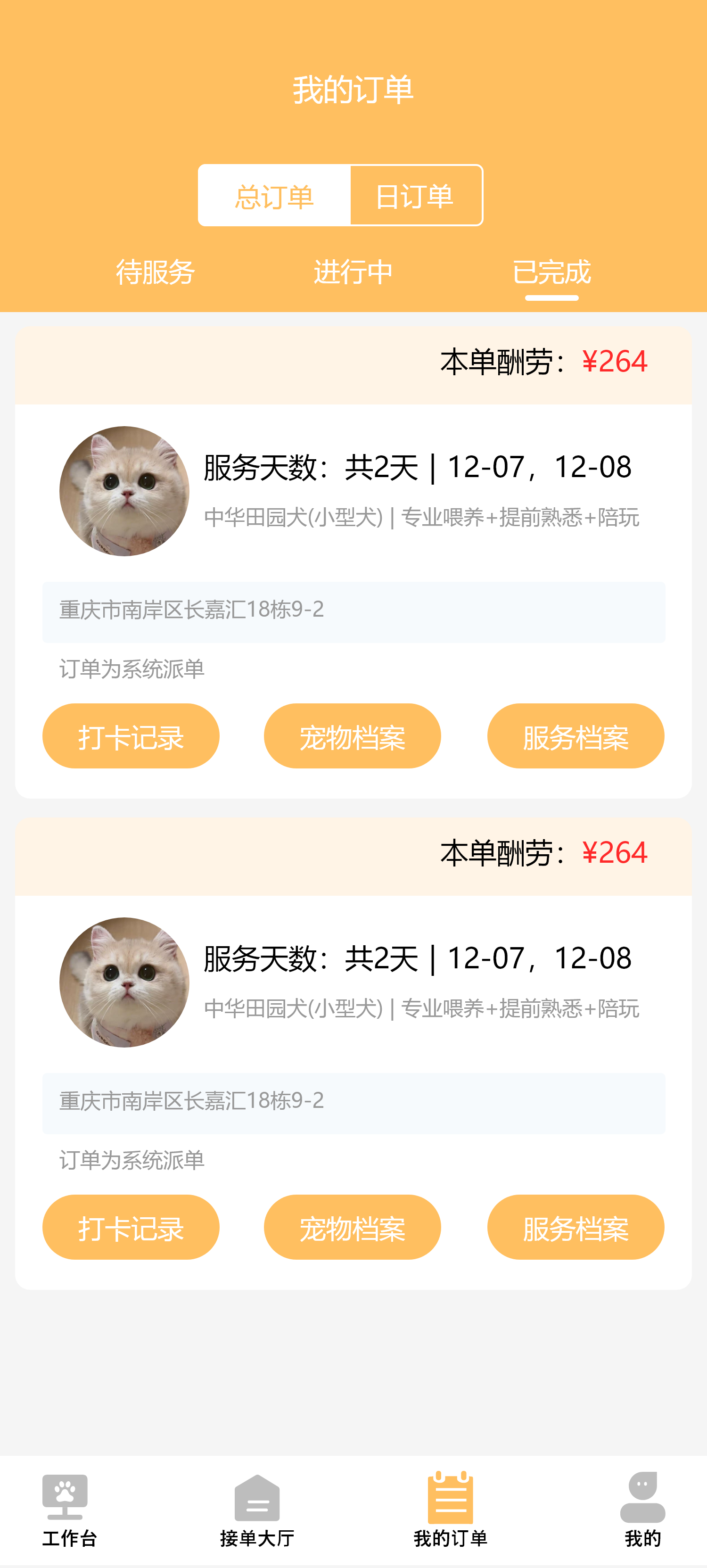
Task: Open the 接单大厅 tab
Action: pyautogui.click(x=257, y=1511)
